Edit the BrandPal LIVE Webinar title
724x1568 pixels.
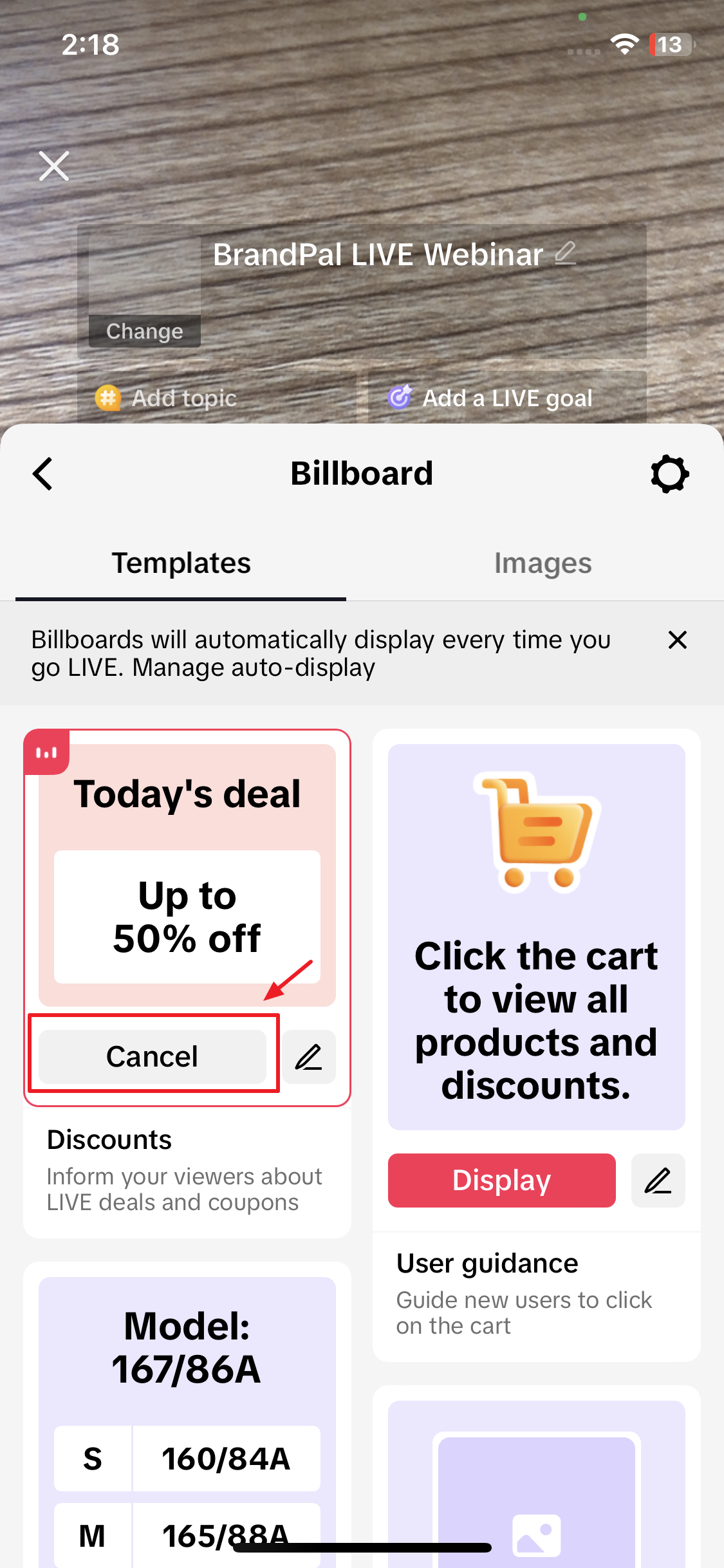(566, 253)
